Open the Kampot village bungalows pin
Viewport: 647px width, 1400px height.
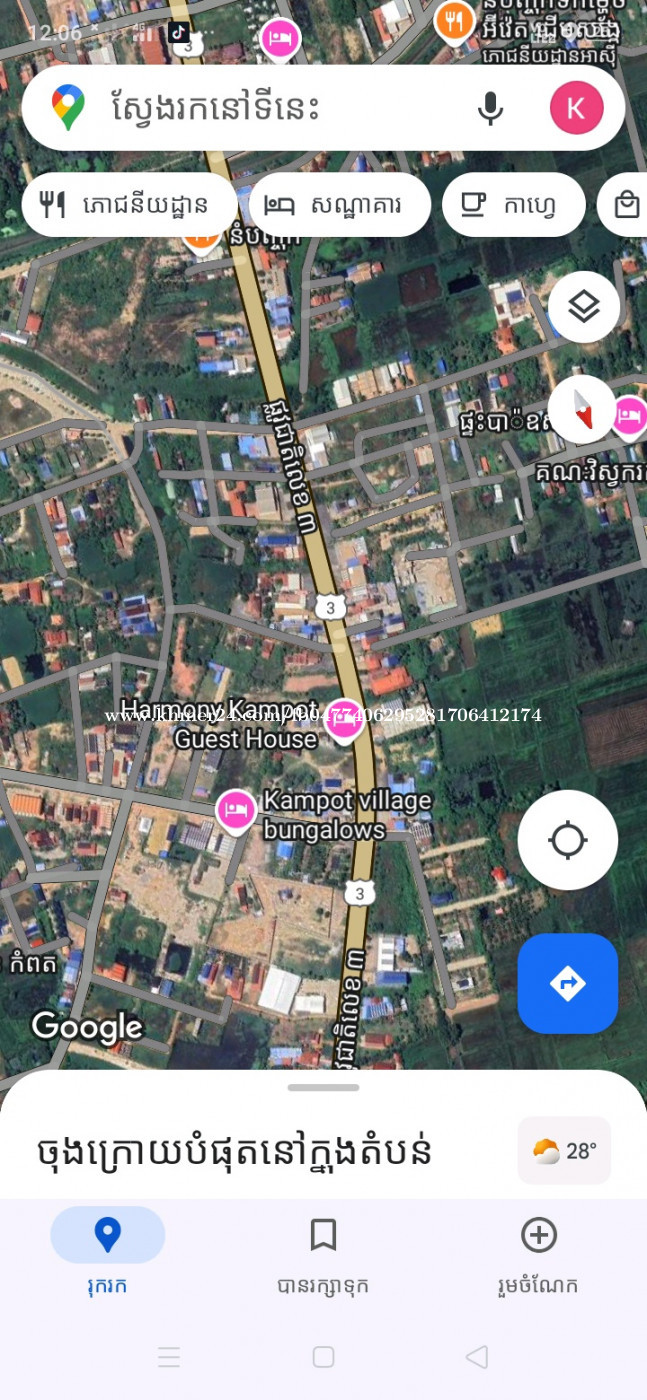coord(236,810)
